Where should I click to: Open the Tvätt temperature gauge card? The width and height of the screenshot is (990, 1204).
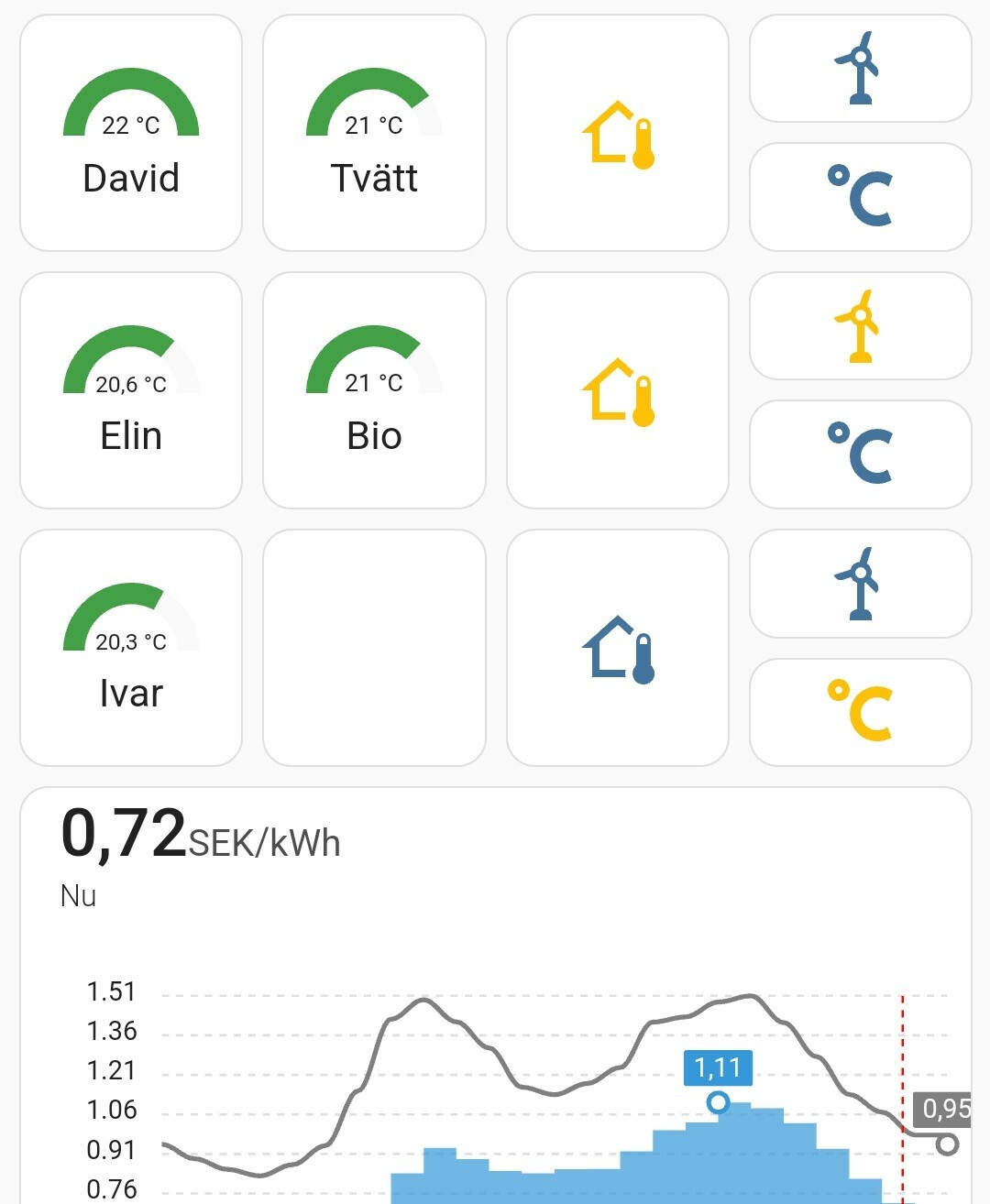pos(374,133)
